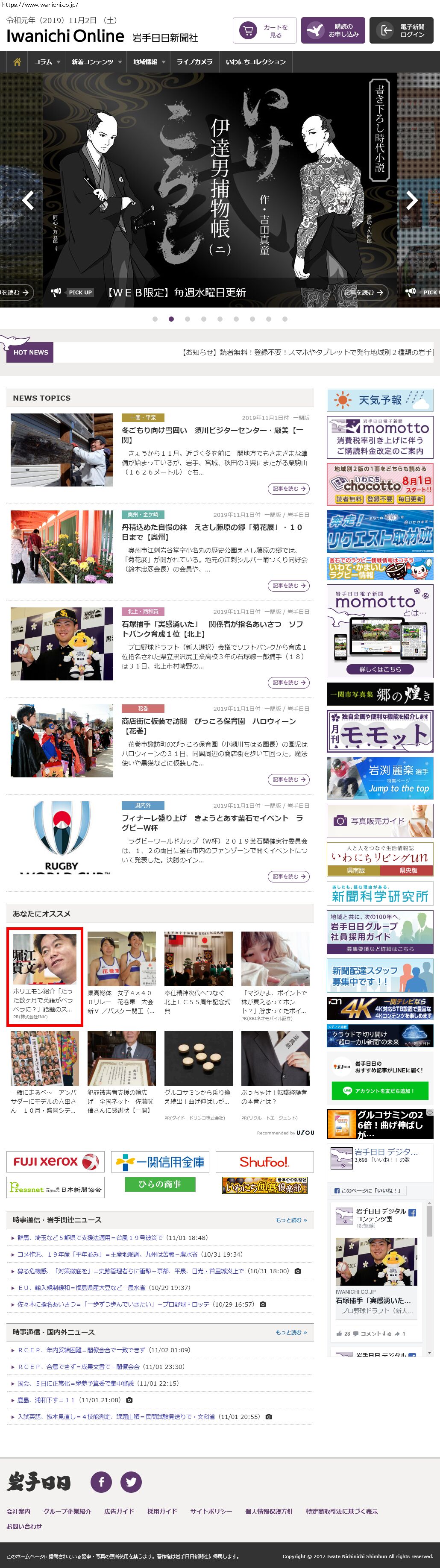Show next carousel slide arrow
440x1568 pixels.
tap(412, 200)
